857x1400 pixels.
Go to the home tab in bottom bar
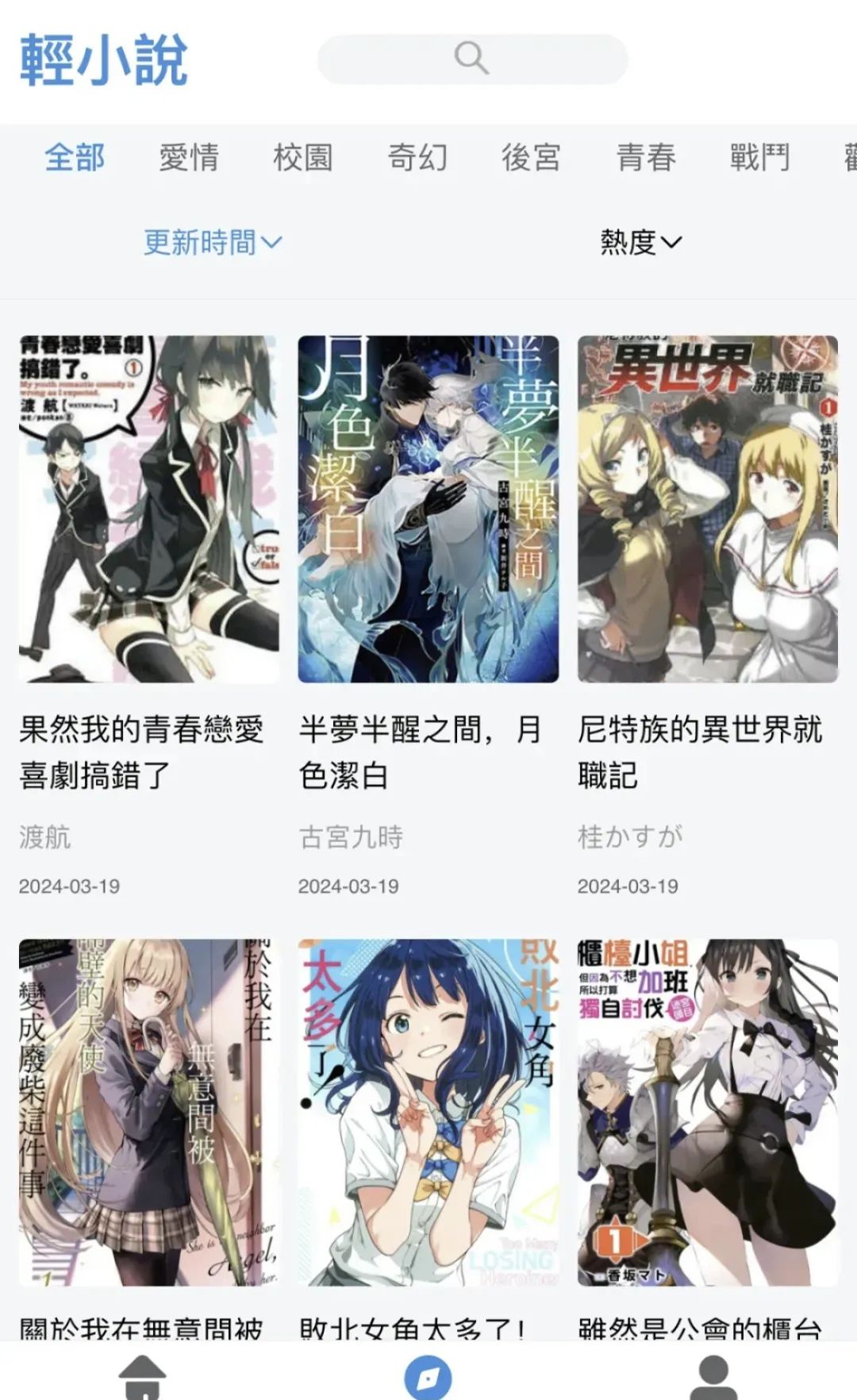143,1376
